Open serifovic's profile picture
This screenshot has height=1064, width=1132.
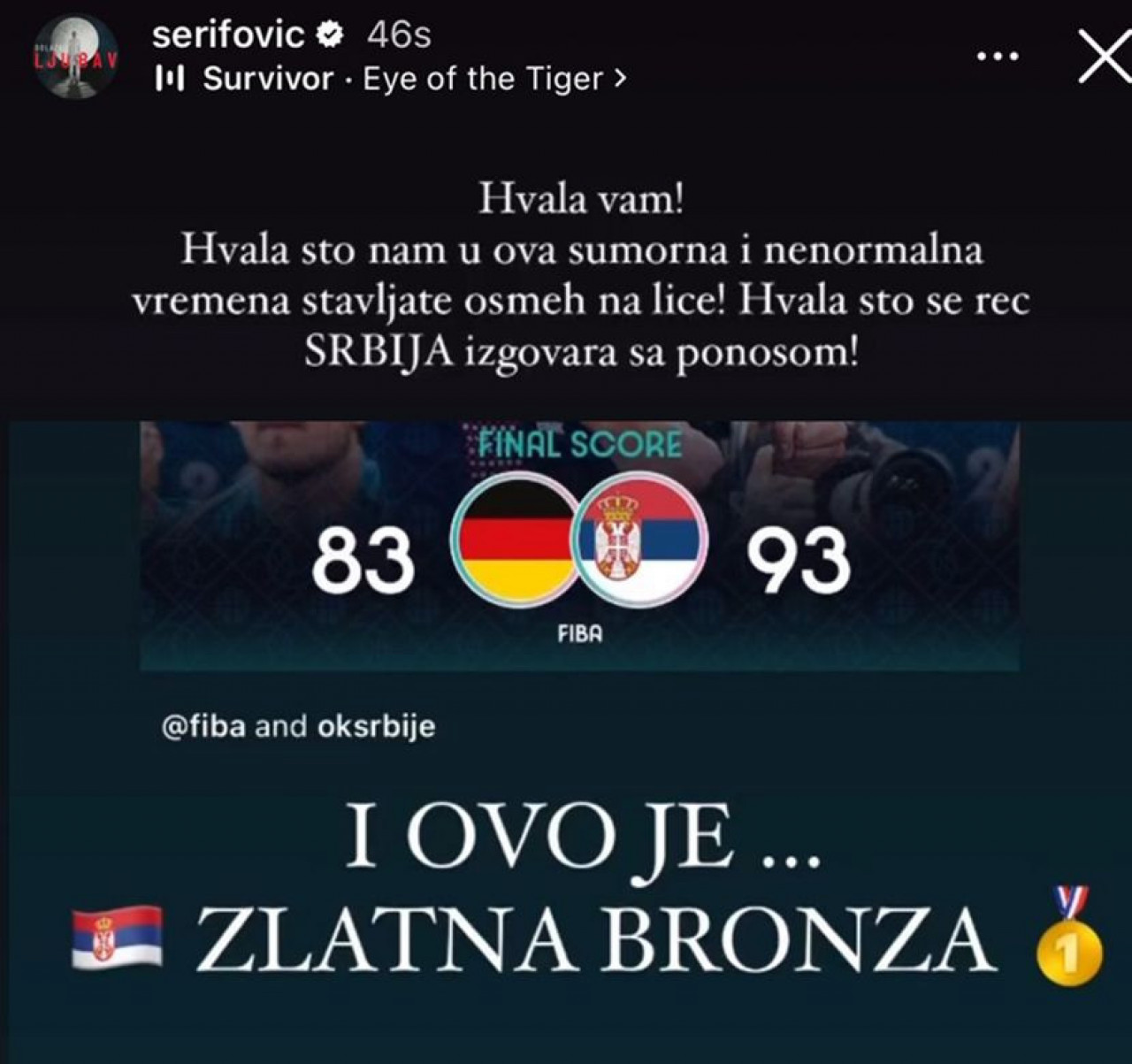pos(76,57)
